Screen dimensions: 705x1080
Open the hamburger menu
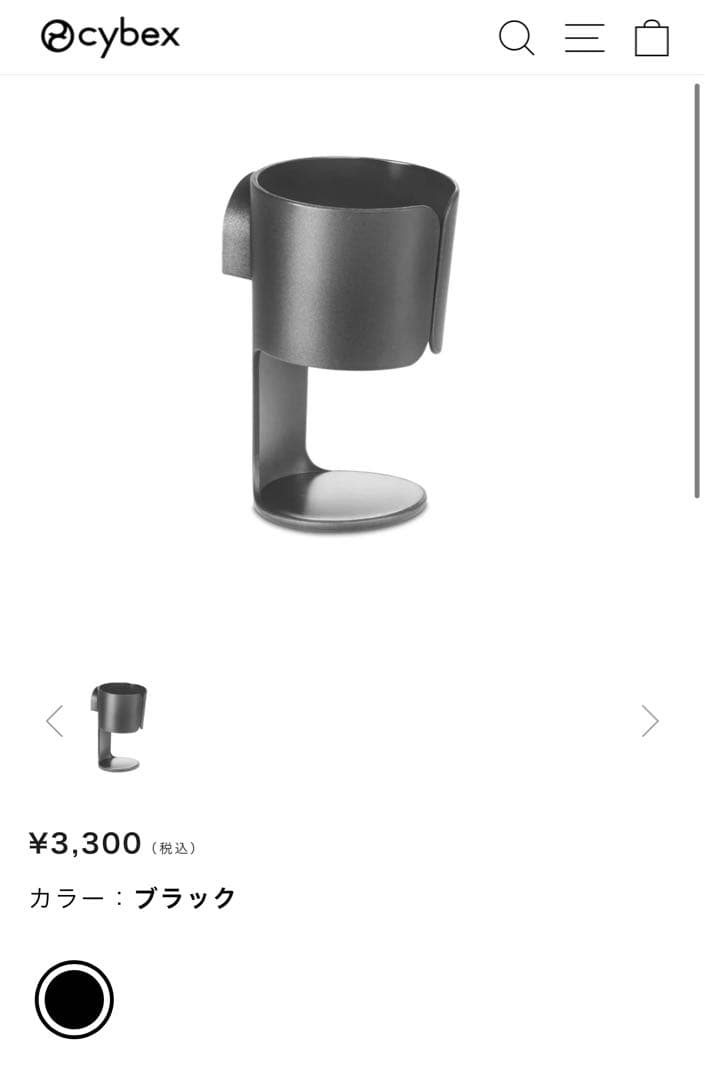click(x=584, y=38)
